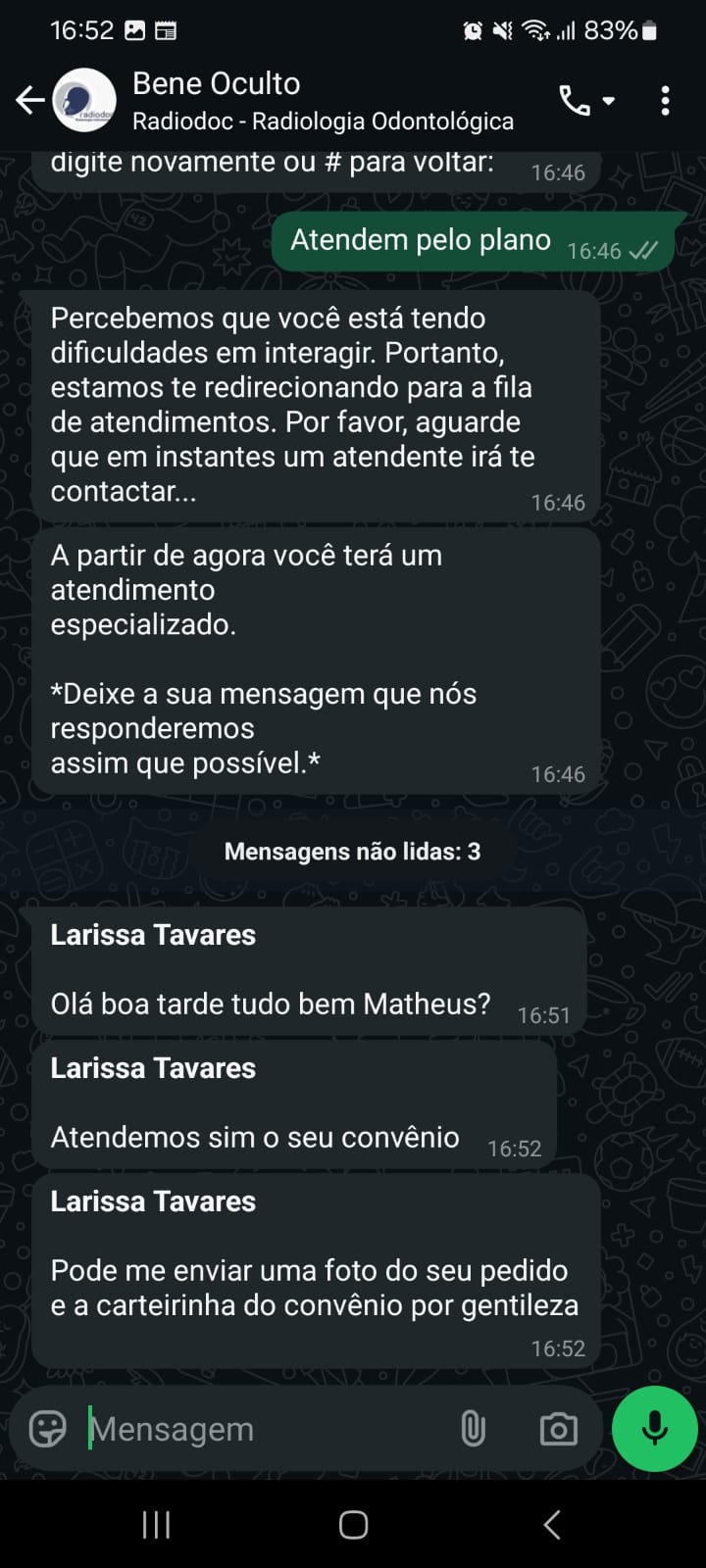Start a call with Bene Oculto
706x1568 pixels.
575,100
